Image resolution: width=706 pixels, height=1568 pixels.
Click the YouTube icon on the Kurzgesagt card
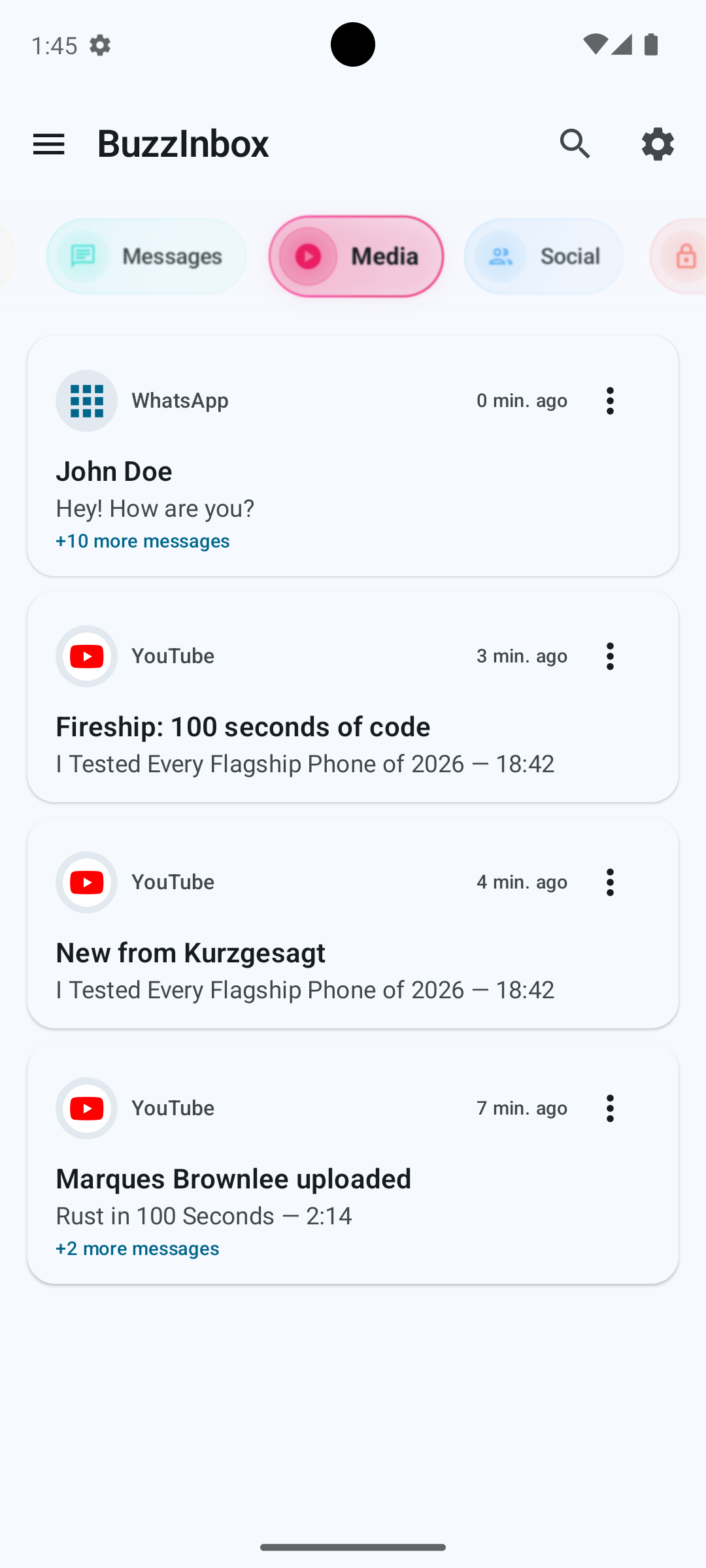click(86, 882)
